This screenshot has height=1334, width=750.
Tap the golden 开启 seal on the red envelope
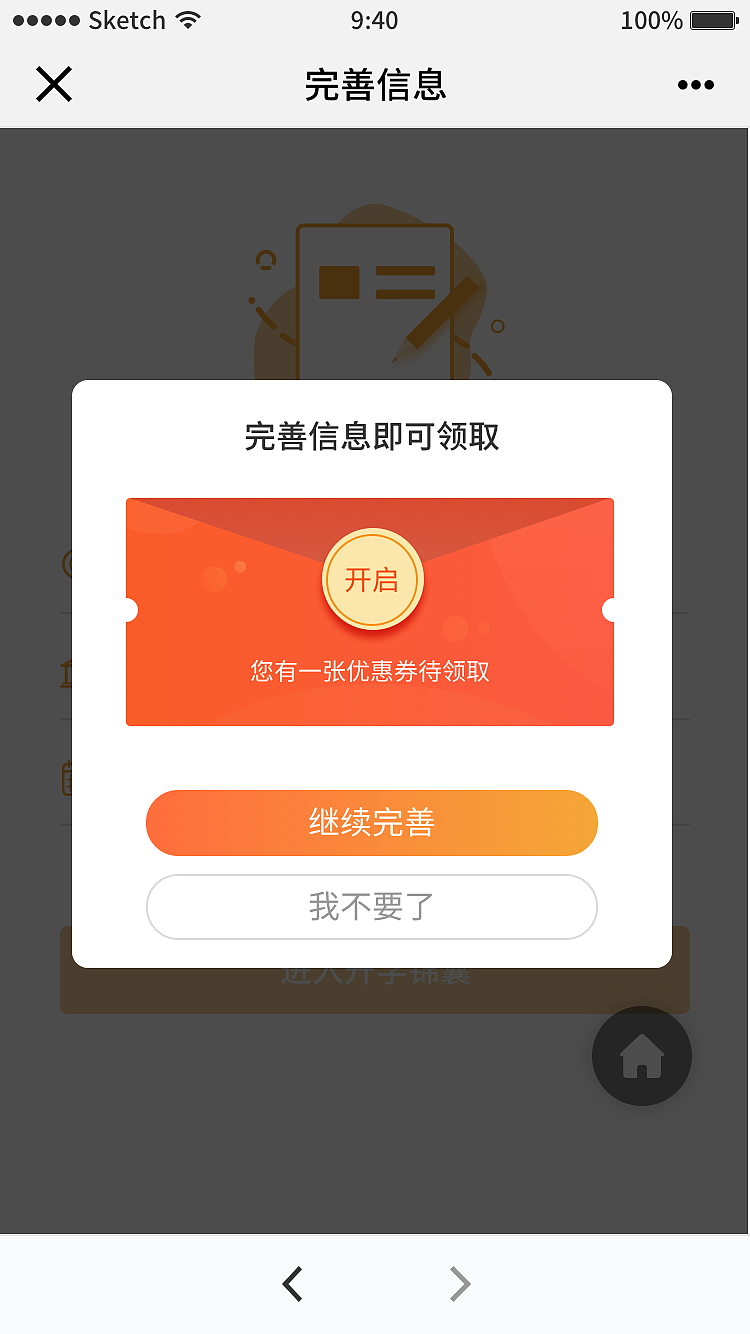pyautogui.click(x=373, y=579)
